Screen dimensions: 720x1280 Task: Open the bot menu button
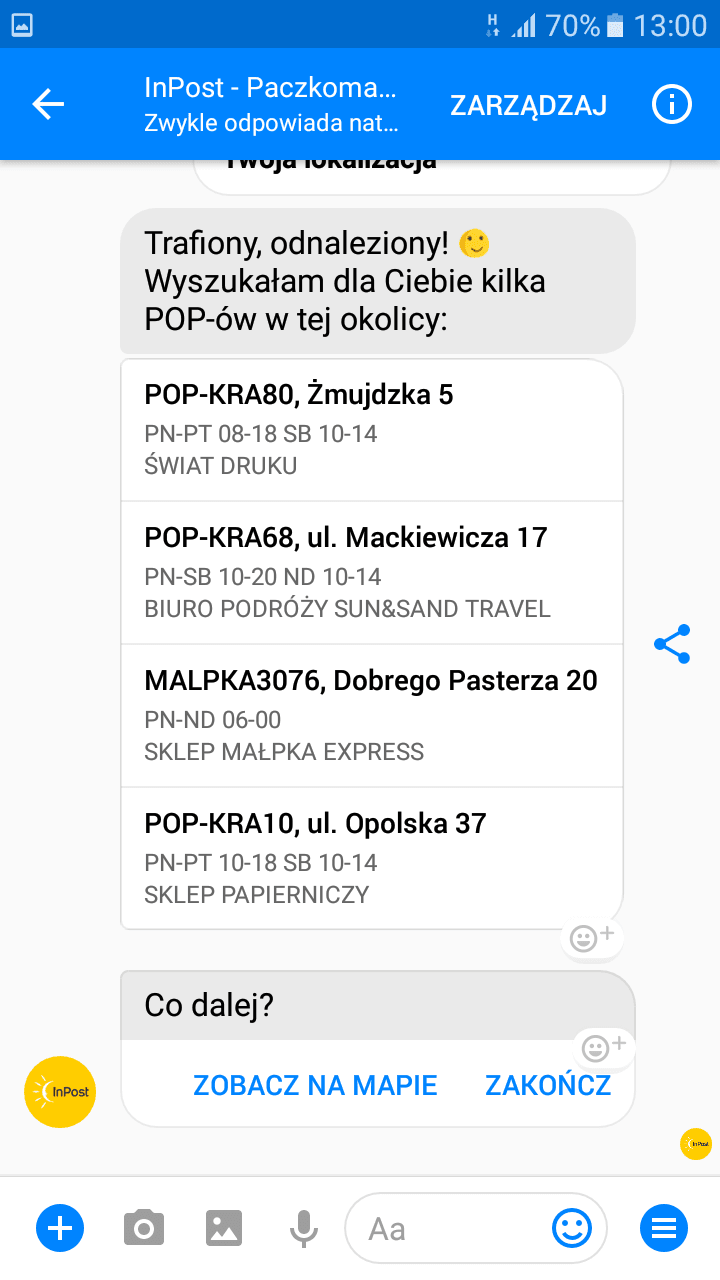pos(664,1227)
